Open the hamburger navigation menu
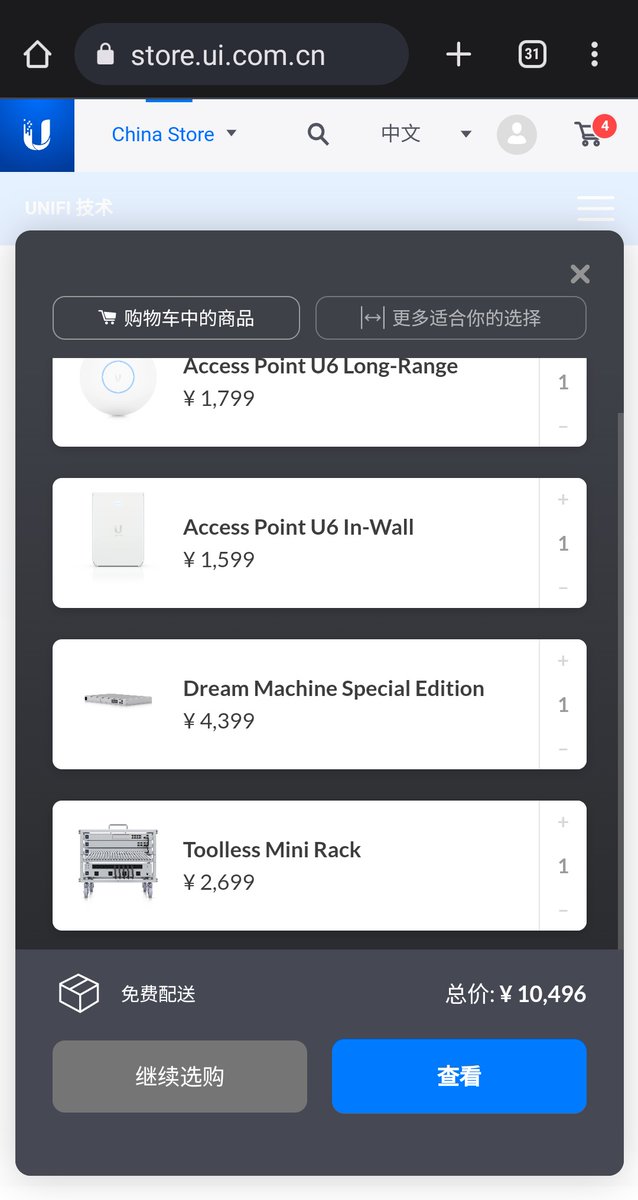The image size is (638, 1200). click(596, 208)
